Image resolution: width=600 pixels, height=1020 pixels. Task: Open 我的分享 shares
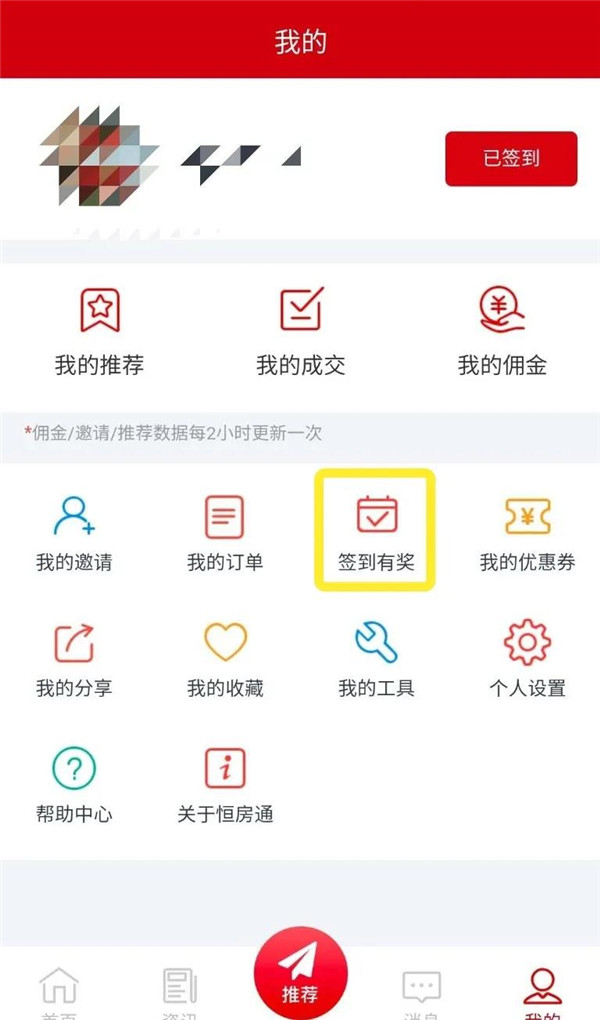click(x=74, y=660)
